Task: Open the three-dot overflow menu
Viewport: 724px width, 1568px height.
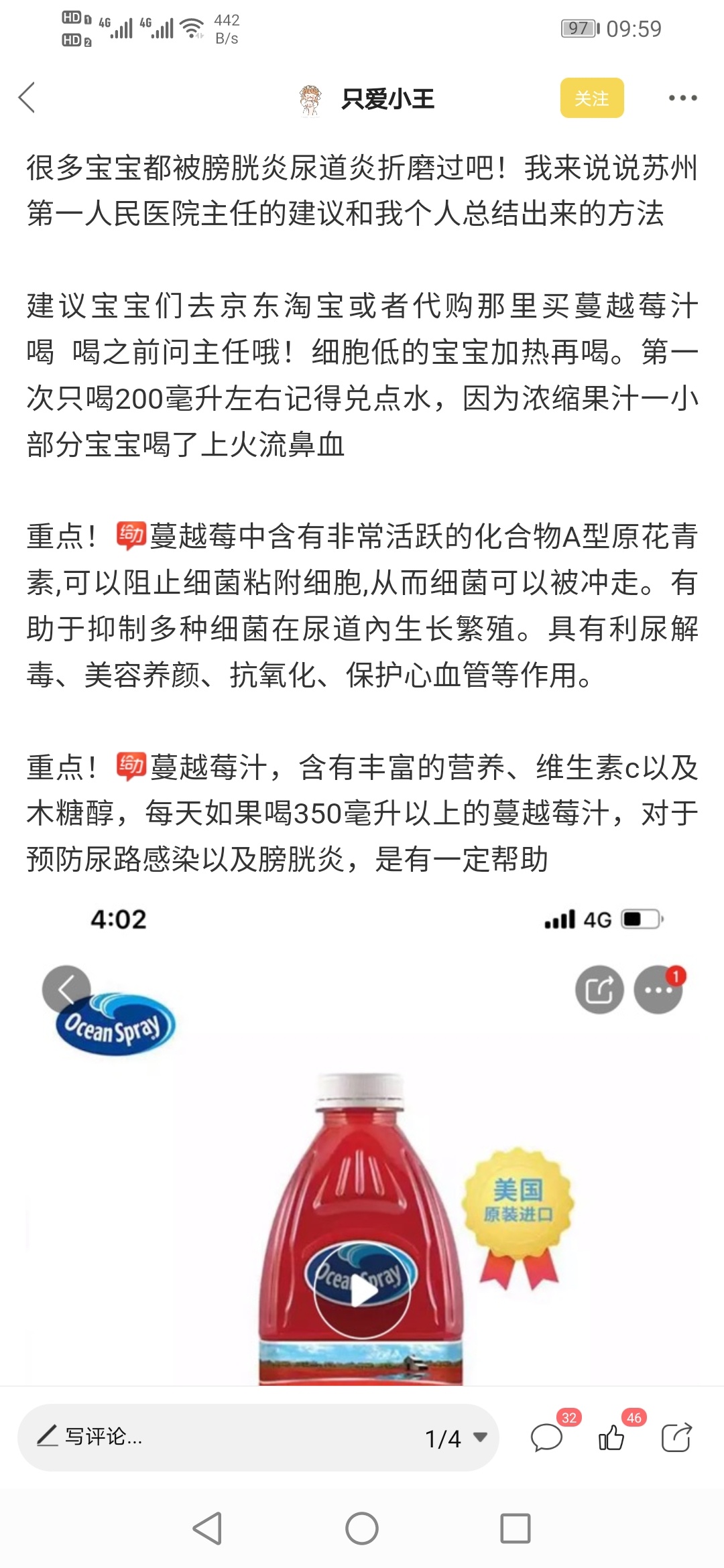Action: click(x=682, y=98)
